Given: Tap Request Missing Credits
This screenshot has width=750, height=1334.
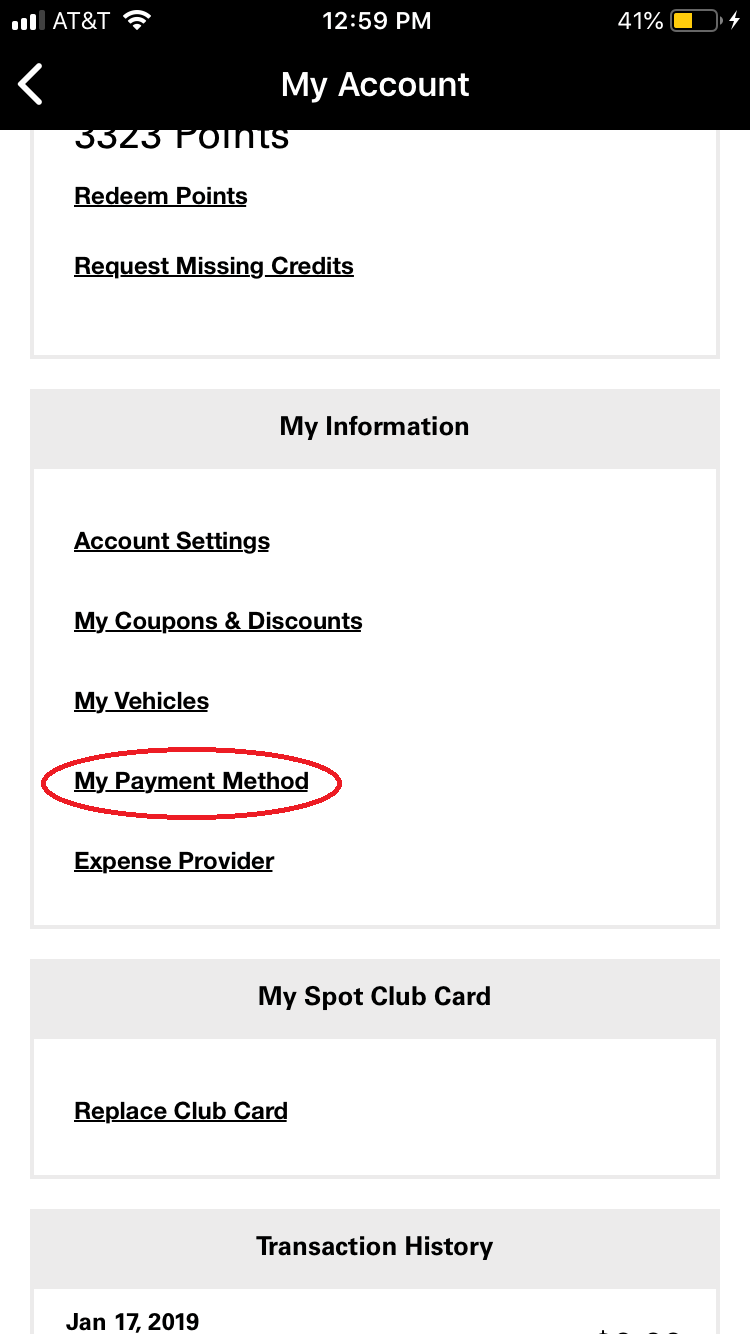Looking at the screenshot, I should tap(214, 266).
